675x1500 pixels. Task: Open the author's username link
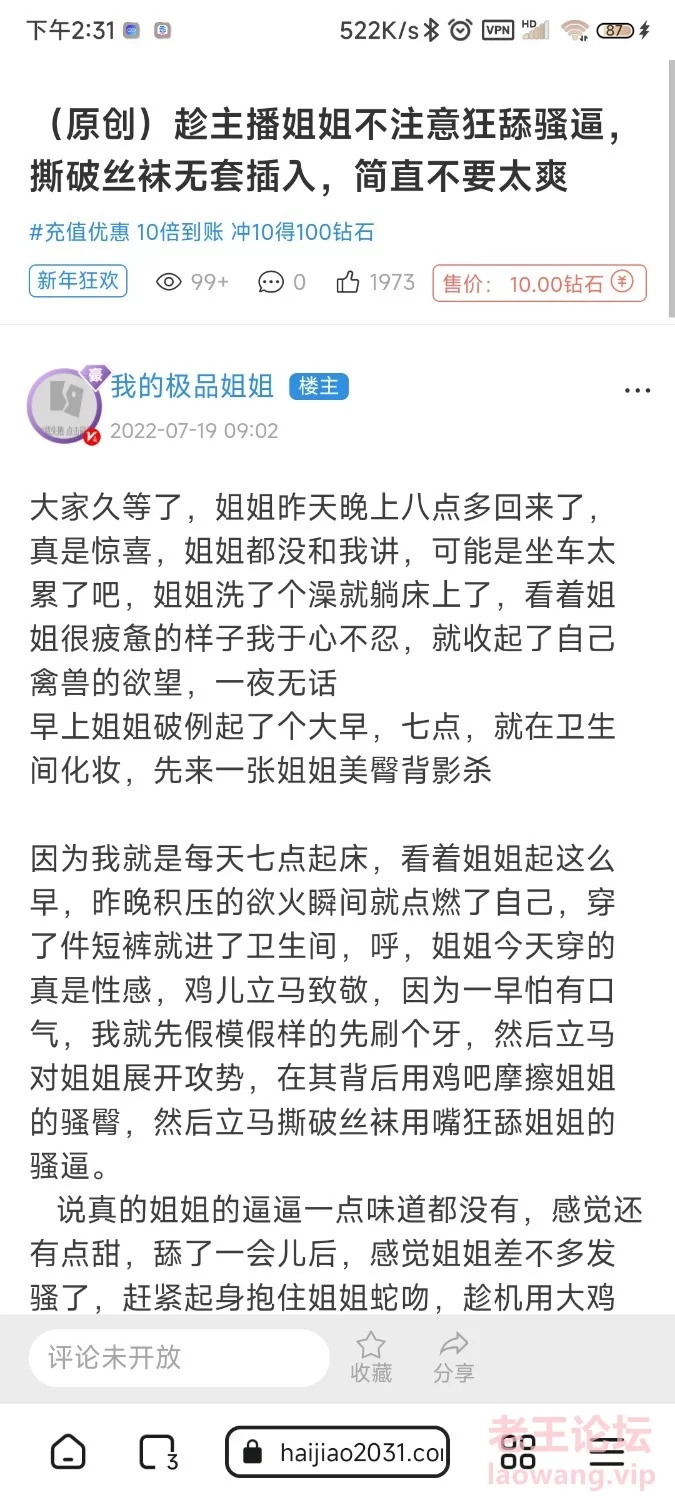click(192, 386)
